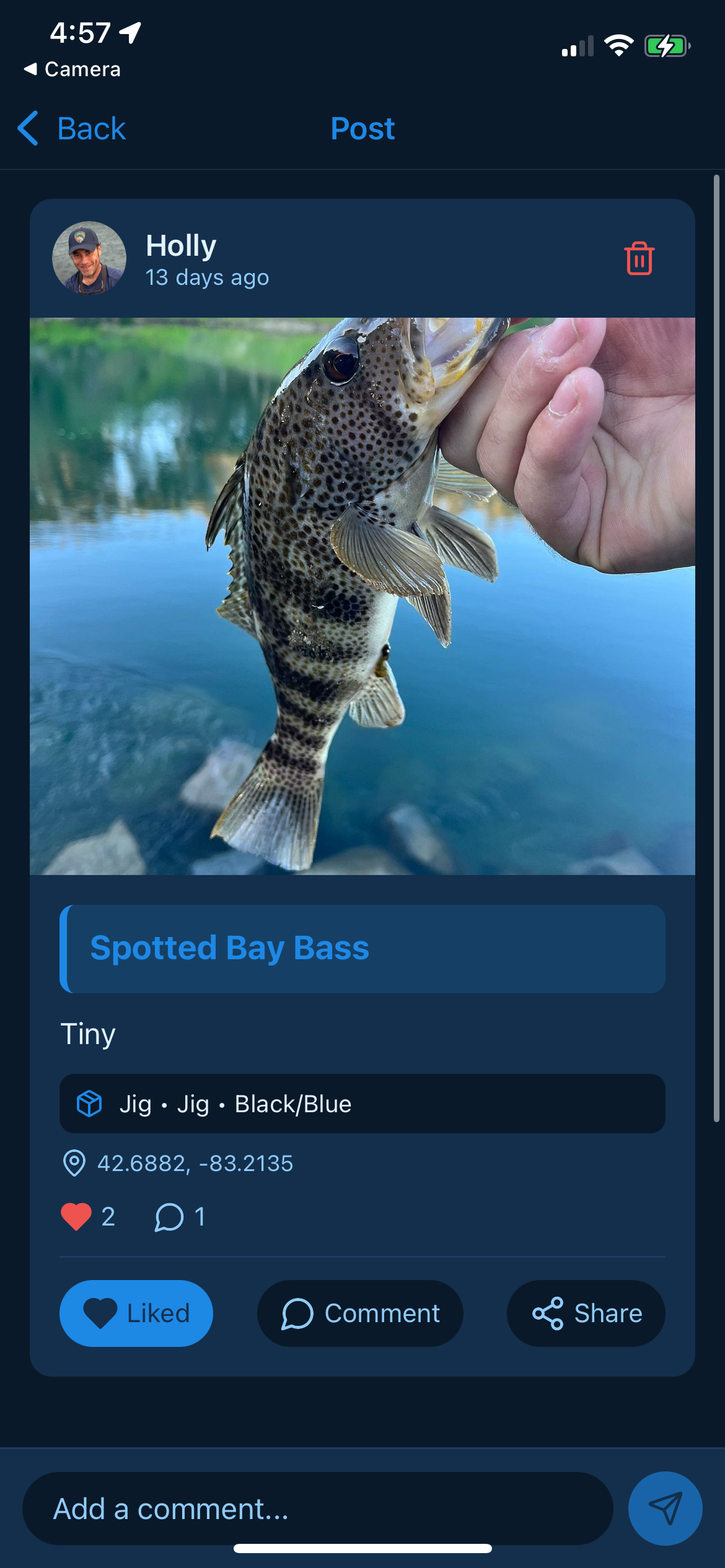Open the Spotted Bay Bass species card
The height and width of the screenshot is (1568, 725).
(362, 949)
